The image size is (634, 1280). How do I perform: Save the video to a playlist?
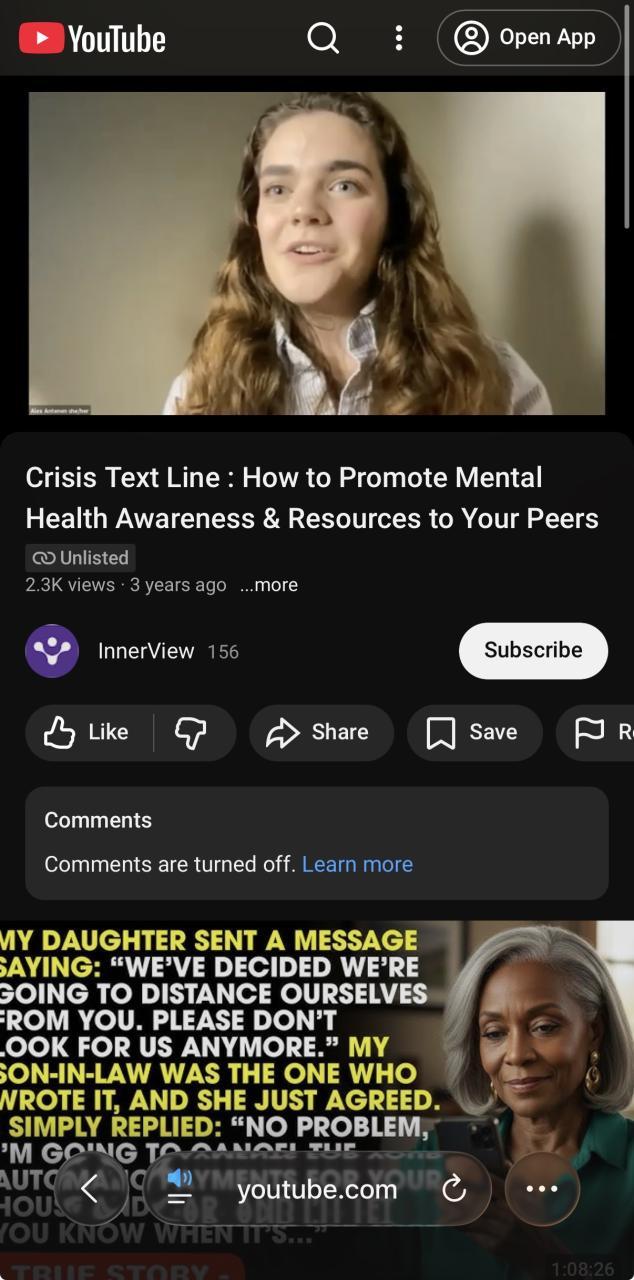474,733
